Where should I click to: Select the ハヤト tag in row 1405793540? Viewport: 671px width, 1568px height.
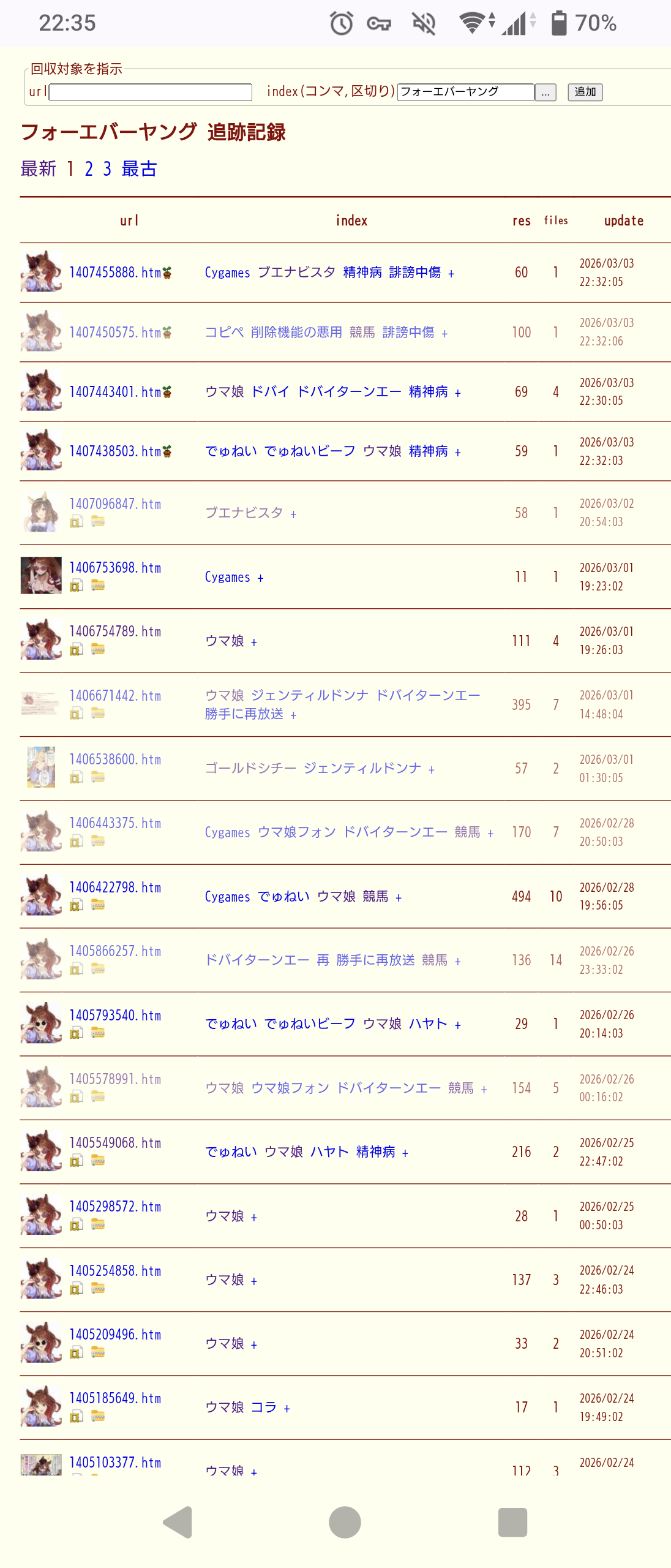pos(427,1023)
